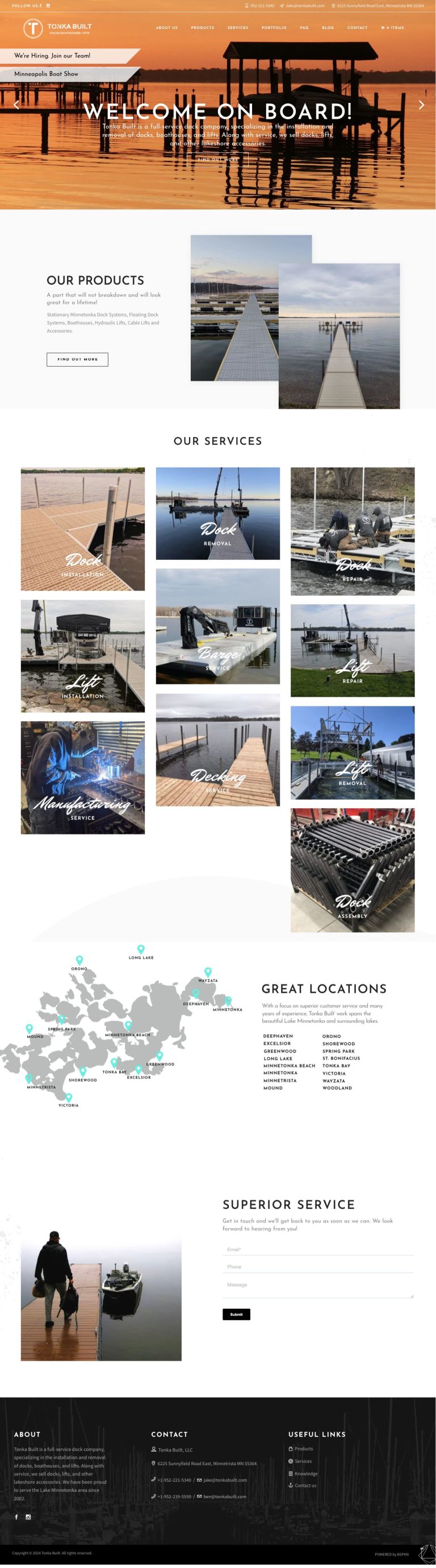Open the Lift Repair service tile
This screenshot has height=1568, width=436.
click(352, 651)
